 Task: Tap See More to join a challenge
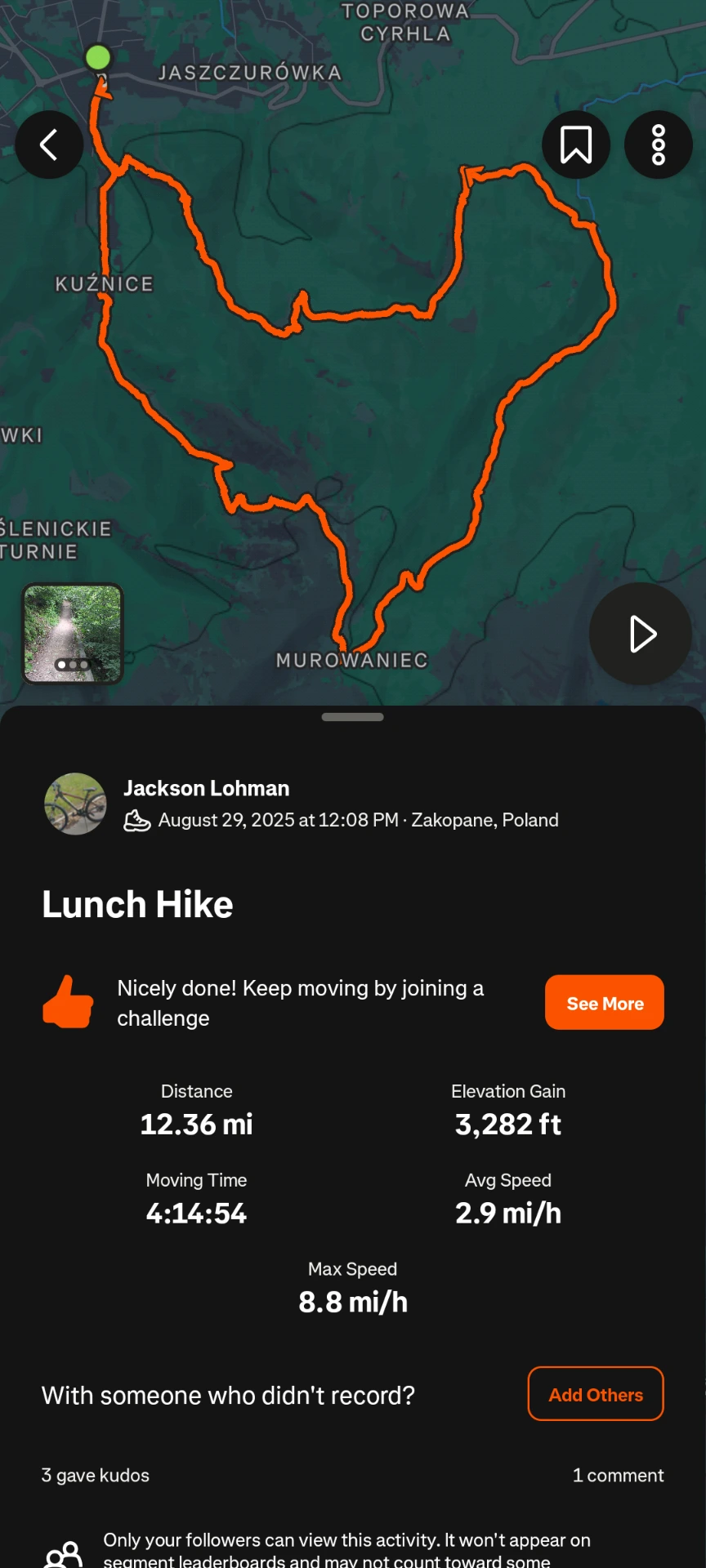(x=604, y=1002)
